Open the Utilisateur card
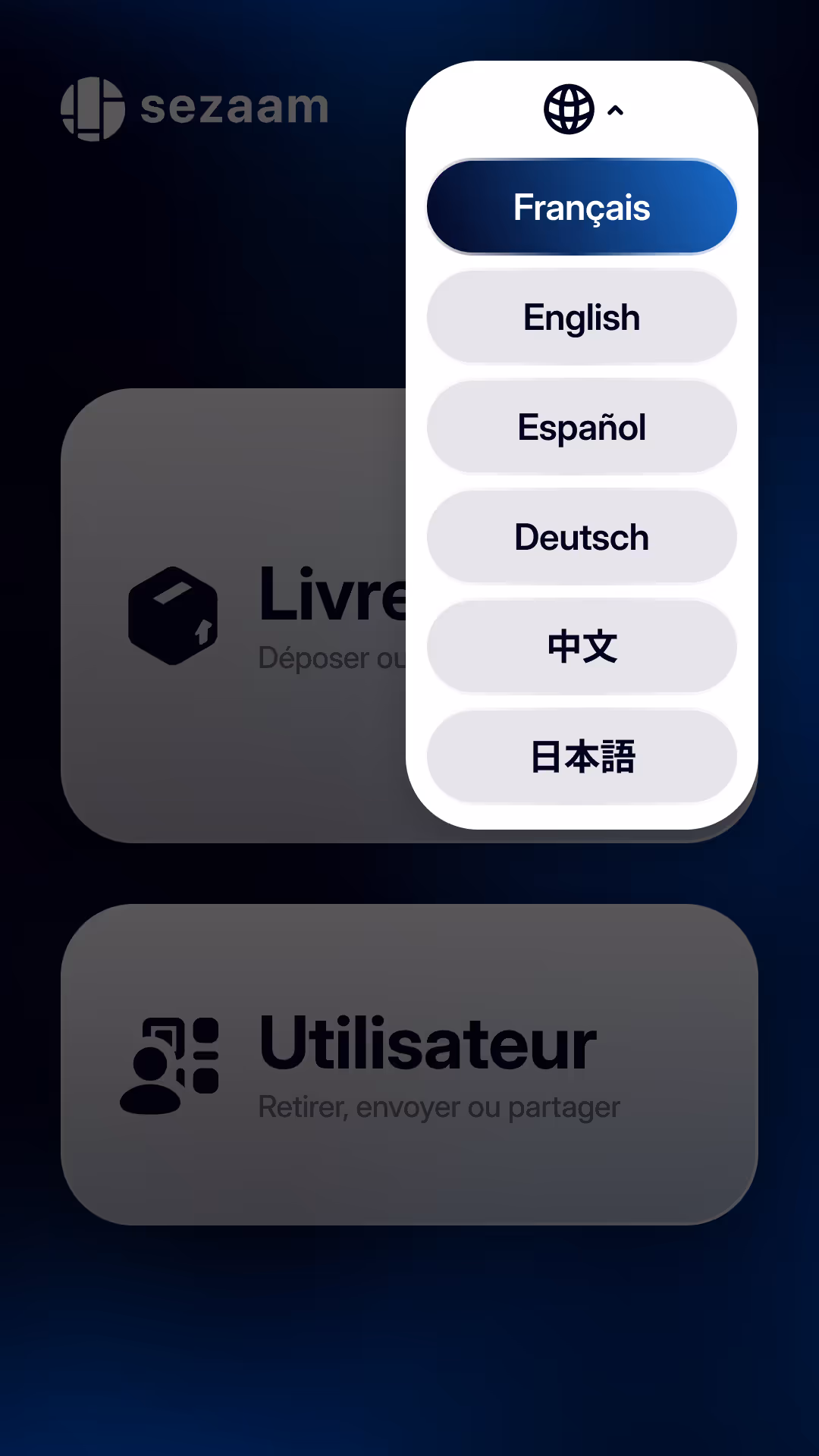 [x=409, y=1064]
